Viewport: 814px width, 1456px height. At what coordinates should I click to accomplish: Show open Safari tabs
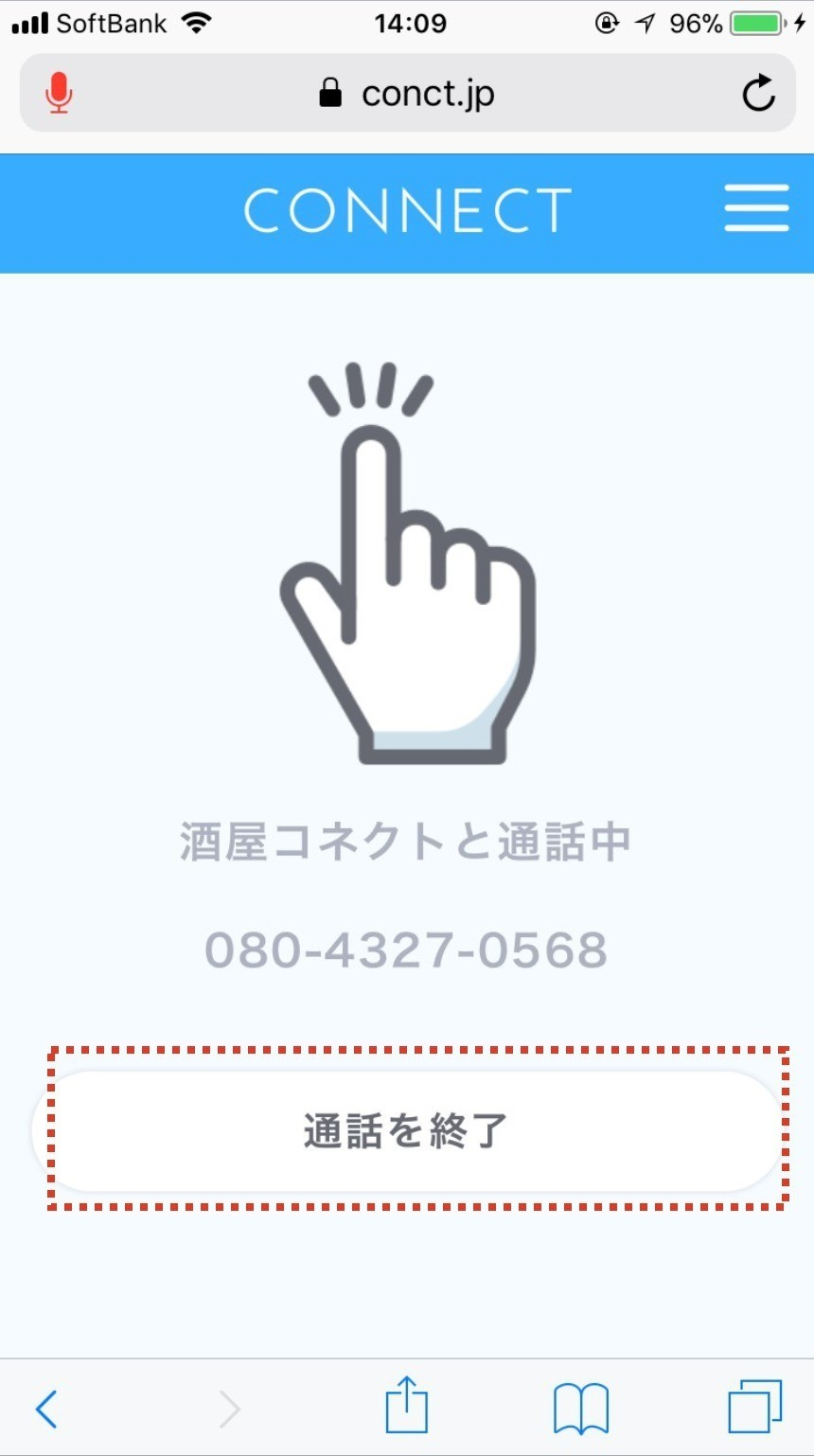[754, 1407]
